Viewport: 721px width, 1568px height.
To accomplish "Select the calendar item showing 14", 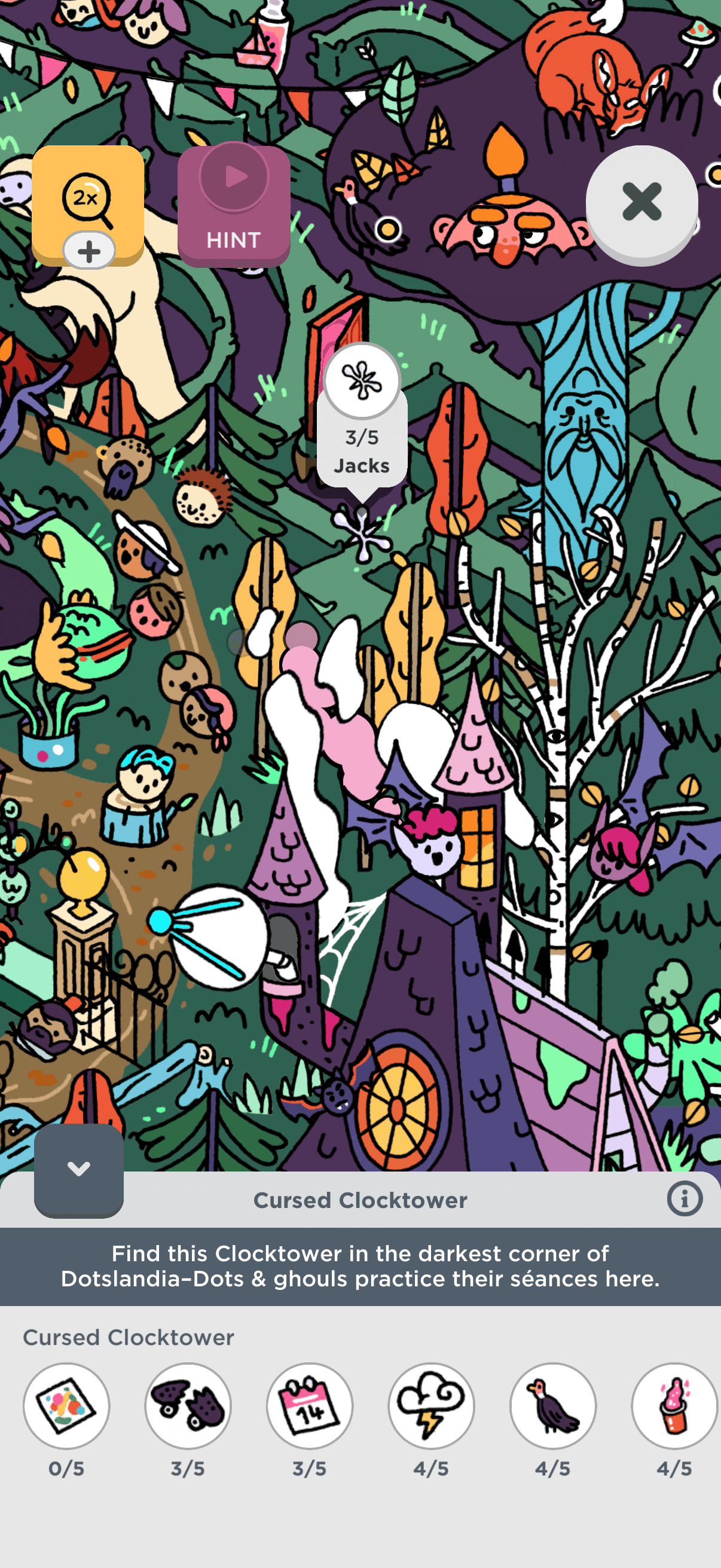I will [310, 1405].
